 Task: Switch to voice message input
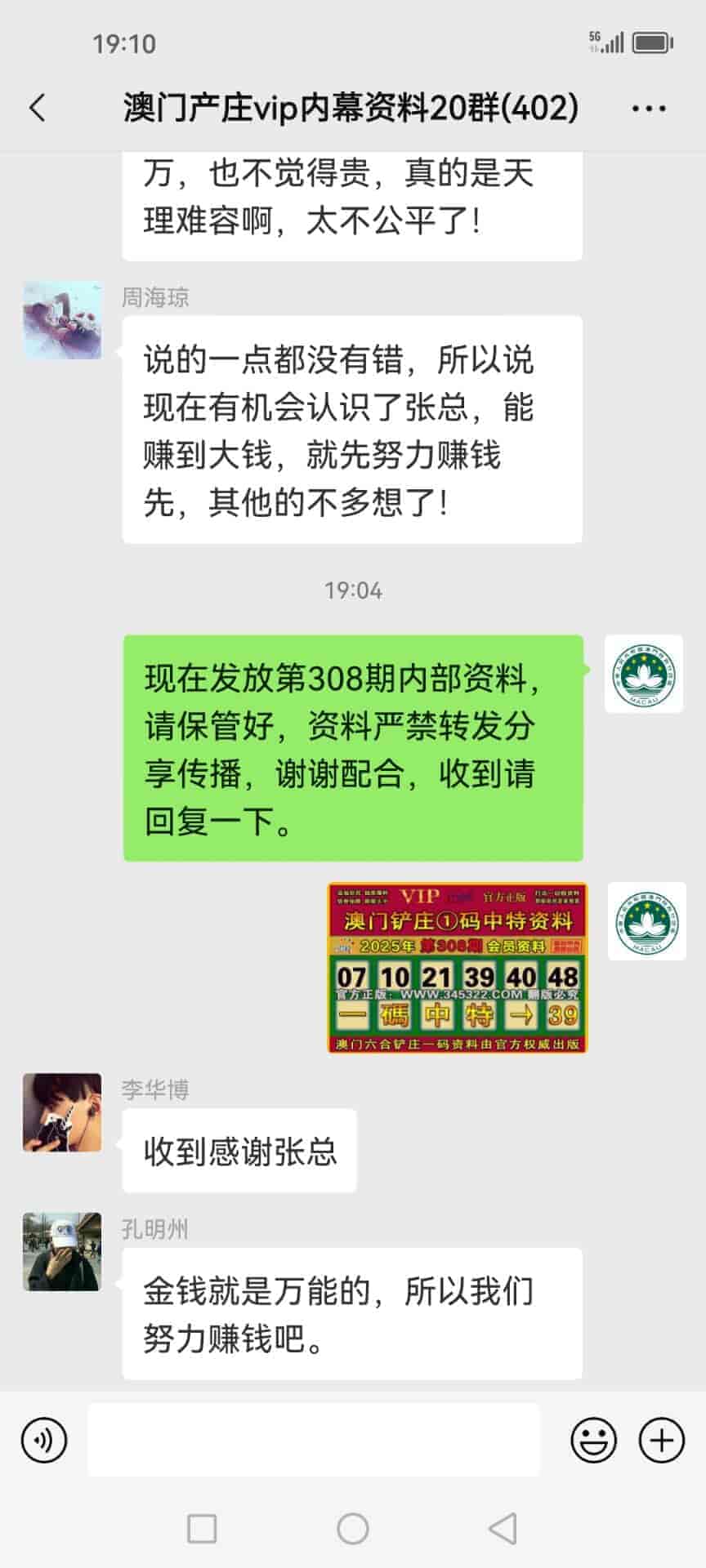[x=44, y=1440]
